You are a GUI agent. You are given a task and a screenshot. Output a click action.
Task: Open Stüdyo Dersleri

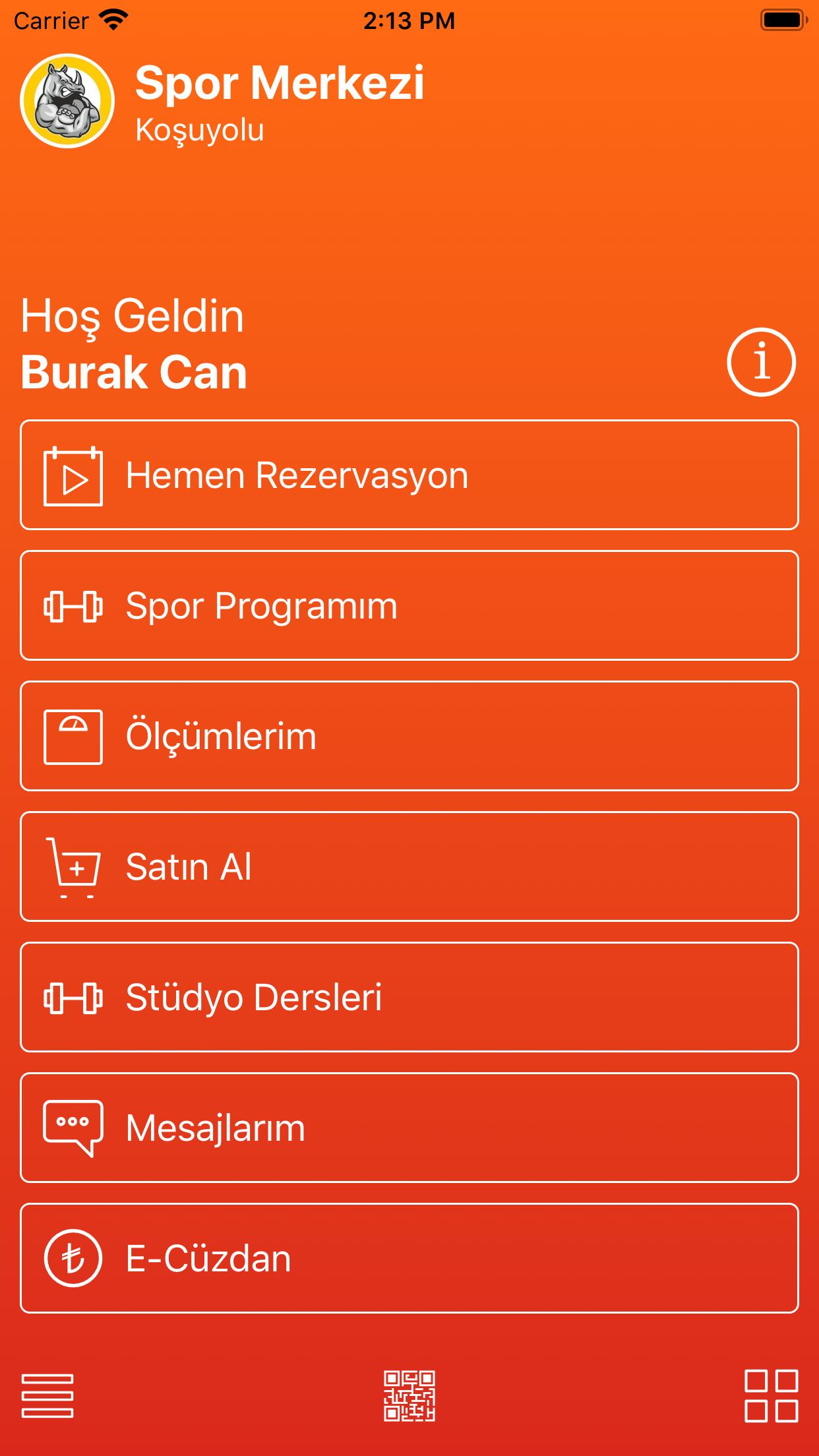pos(409,997)
